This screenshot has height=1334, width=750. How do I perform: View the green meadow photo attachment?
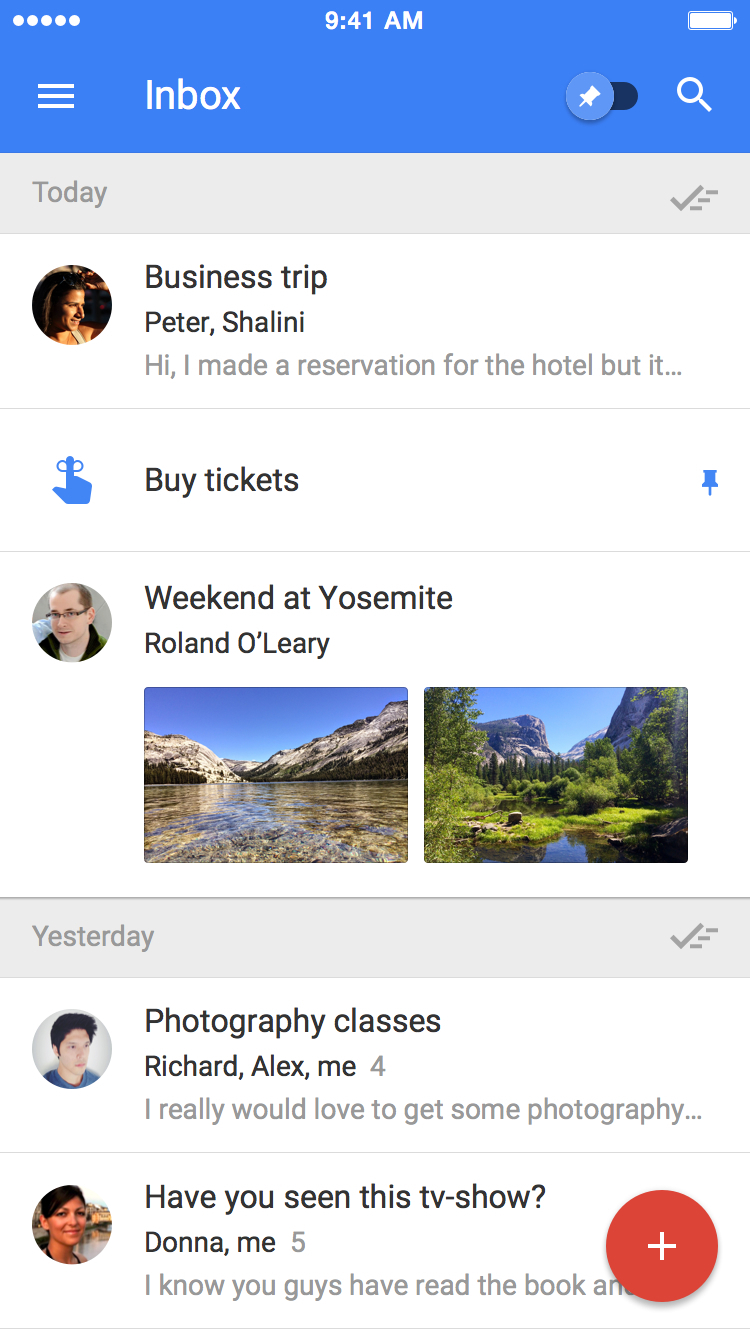click(x=556, y=774)
